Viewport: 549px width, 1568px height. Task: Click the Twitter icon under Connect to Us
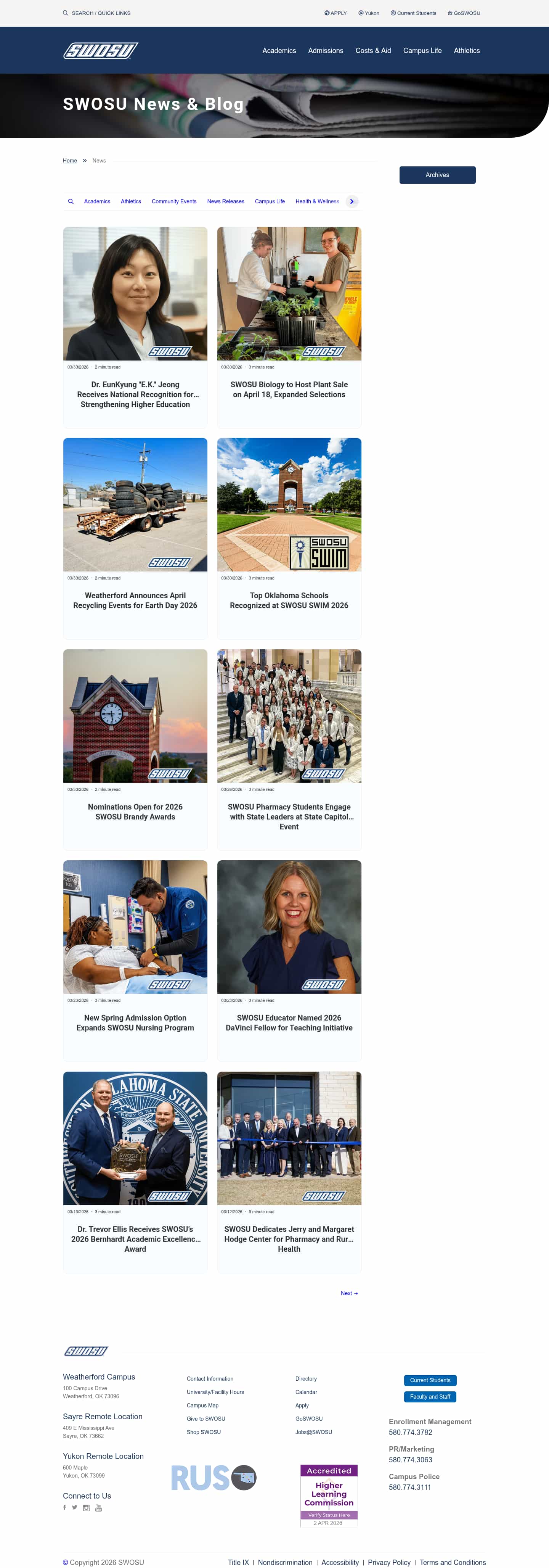tap(75, 1508)
